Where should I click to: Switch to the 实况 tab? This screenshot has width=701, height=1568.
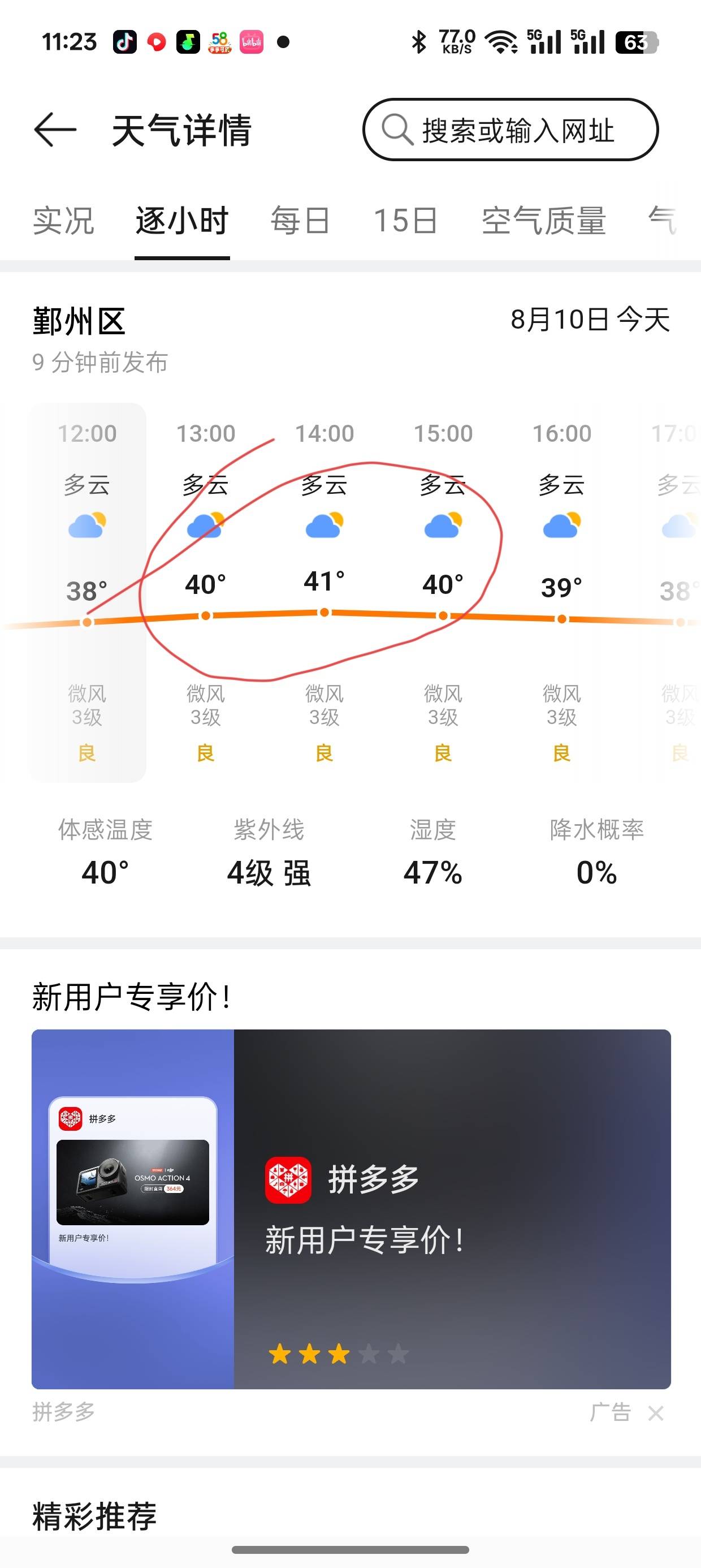click(x=63, y=221)
